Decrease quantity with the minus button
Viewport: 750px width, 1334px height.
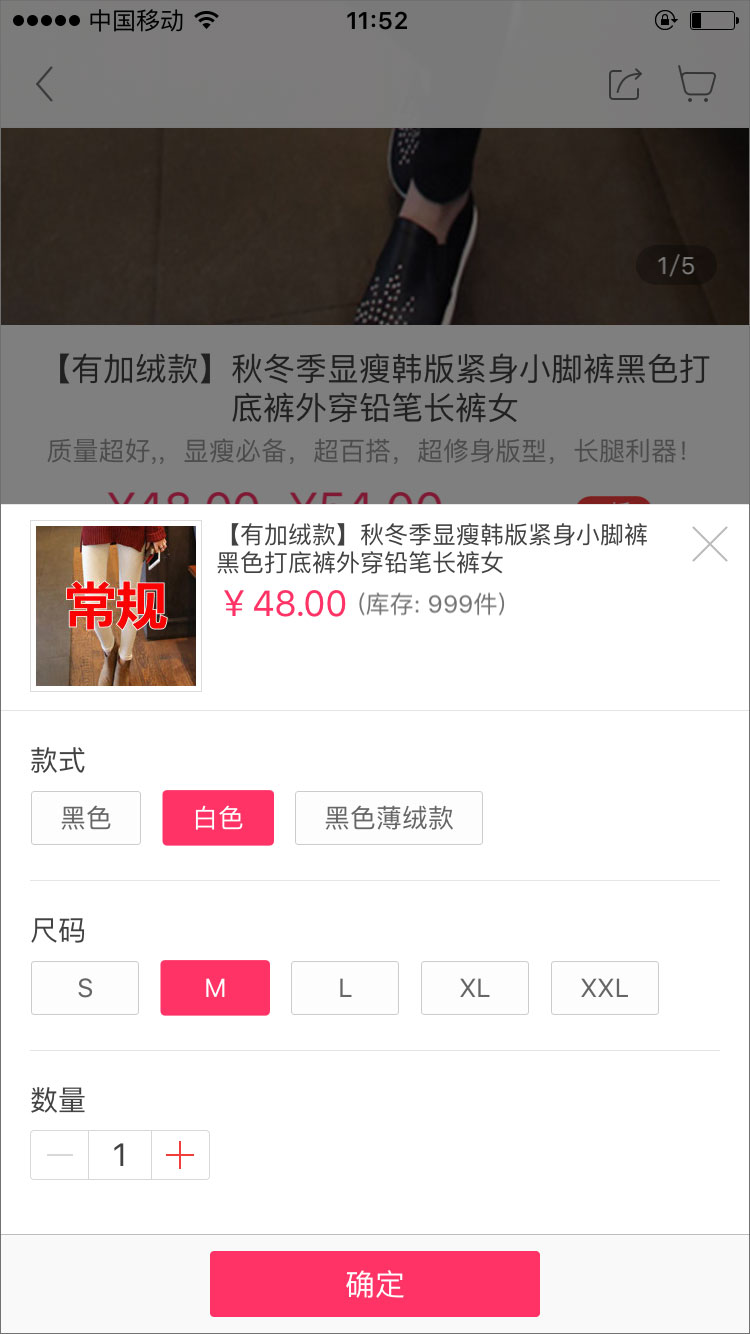point(60,1155)
